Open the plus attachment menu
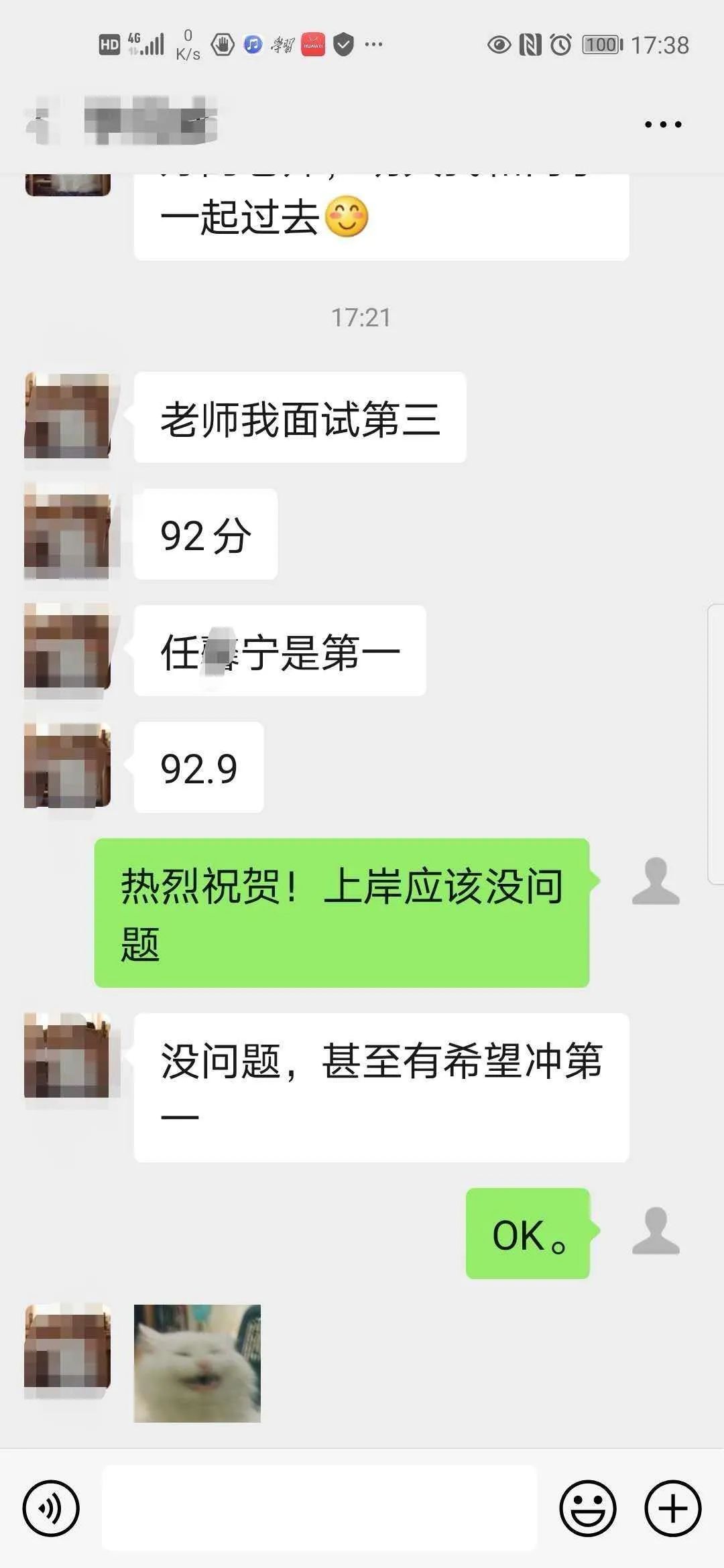 pyautogui.click(x=672, y=1508)
